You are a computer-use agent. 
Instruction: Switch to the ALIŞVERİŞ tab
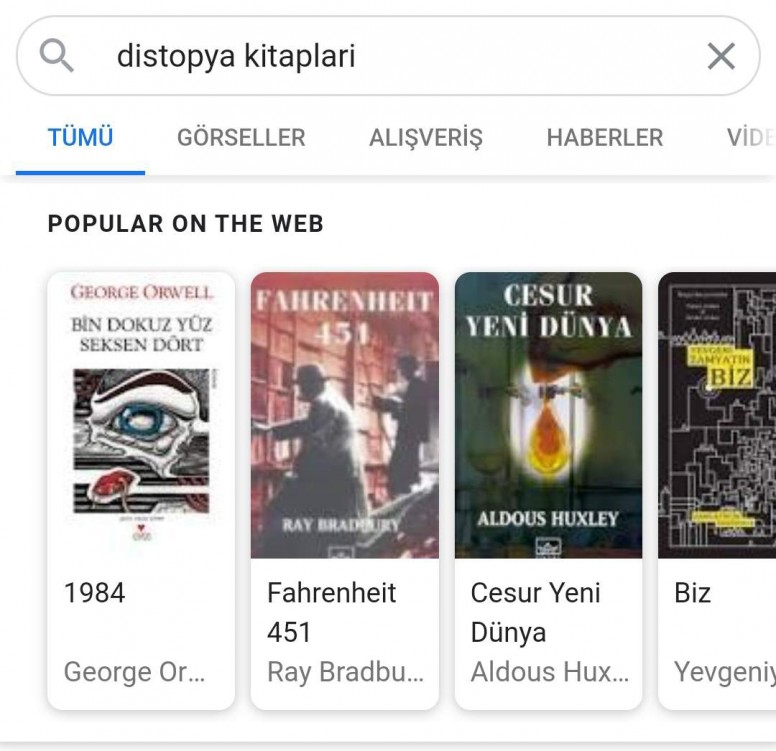coord(425,138)
